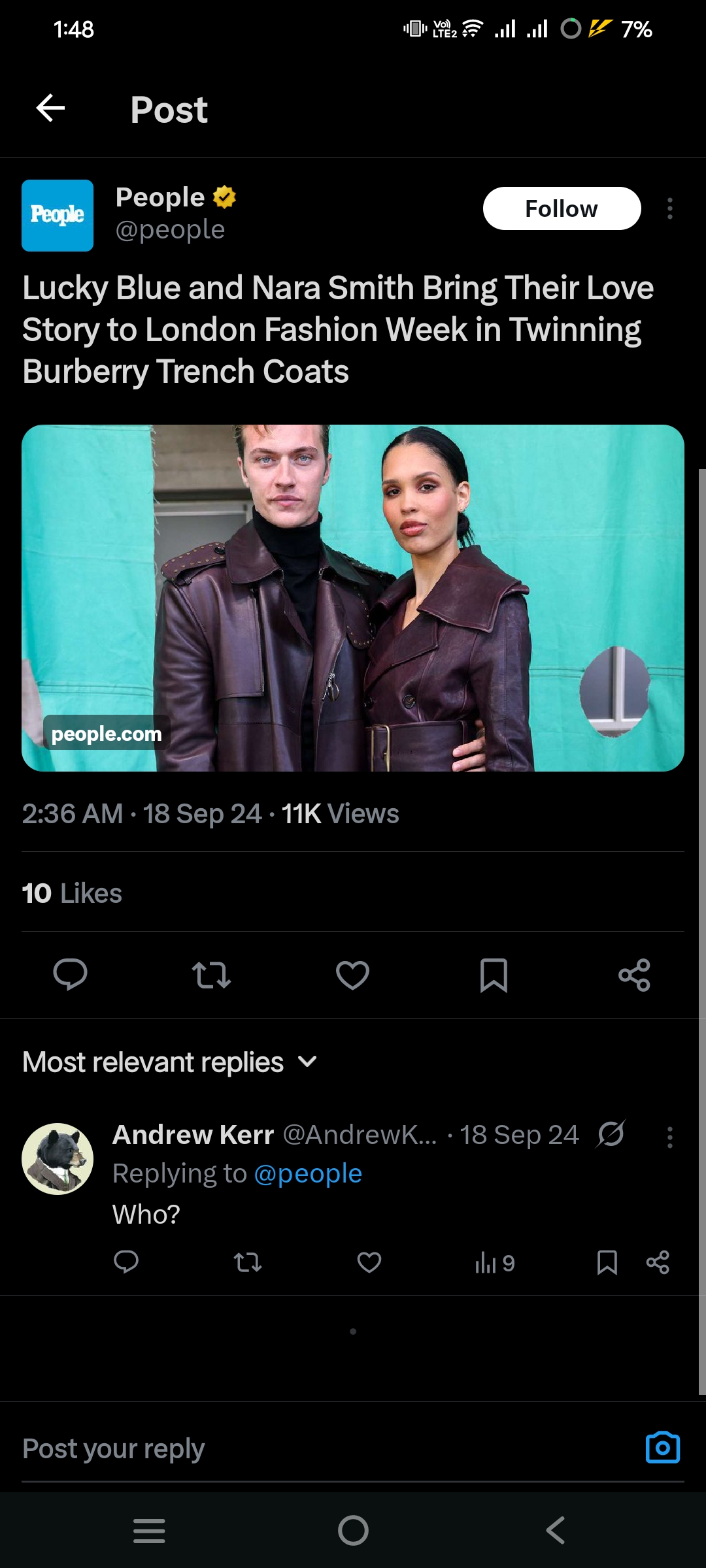Like People's post

pyautogui.click(x=352, y=975)
